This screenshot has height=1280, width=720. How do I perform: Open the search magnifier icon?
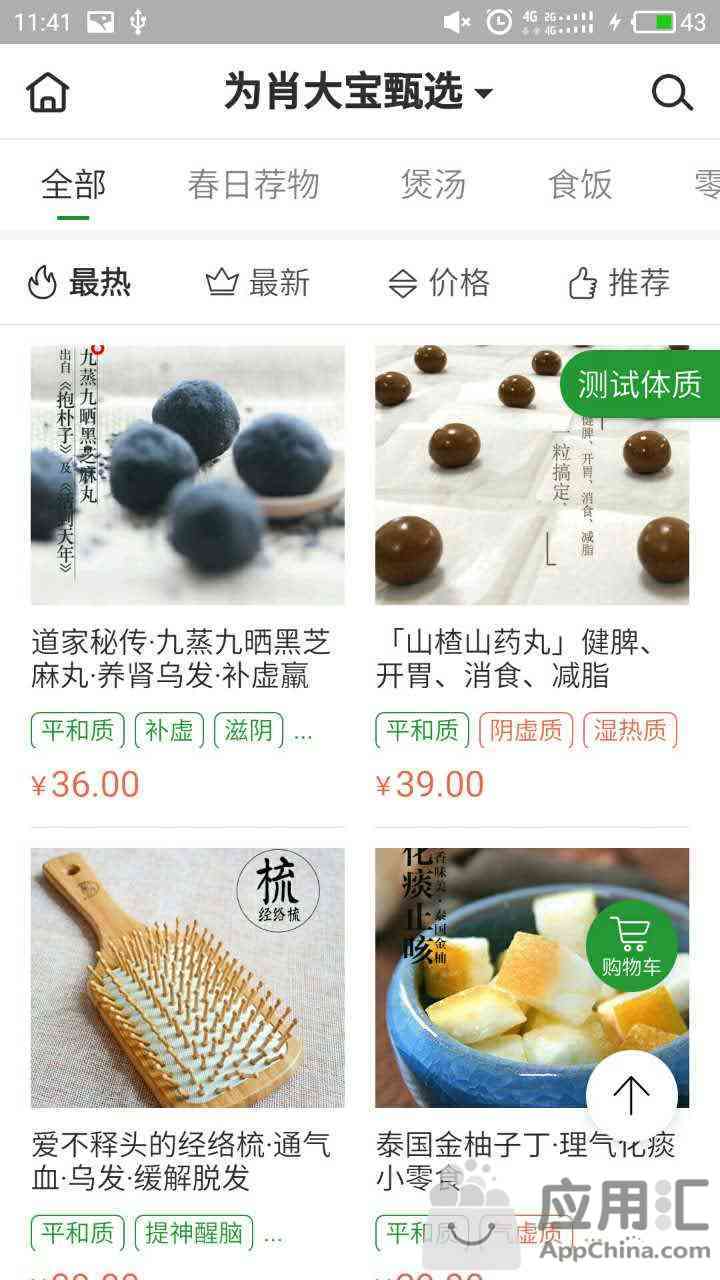pos(672,93)
